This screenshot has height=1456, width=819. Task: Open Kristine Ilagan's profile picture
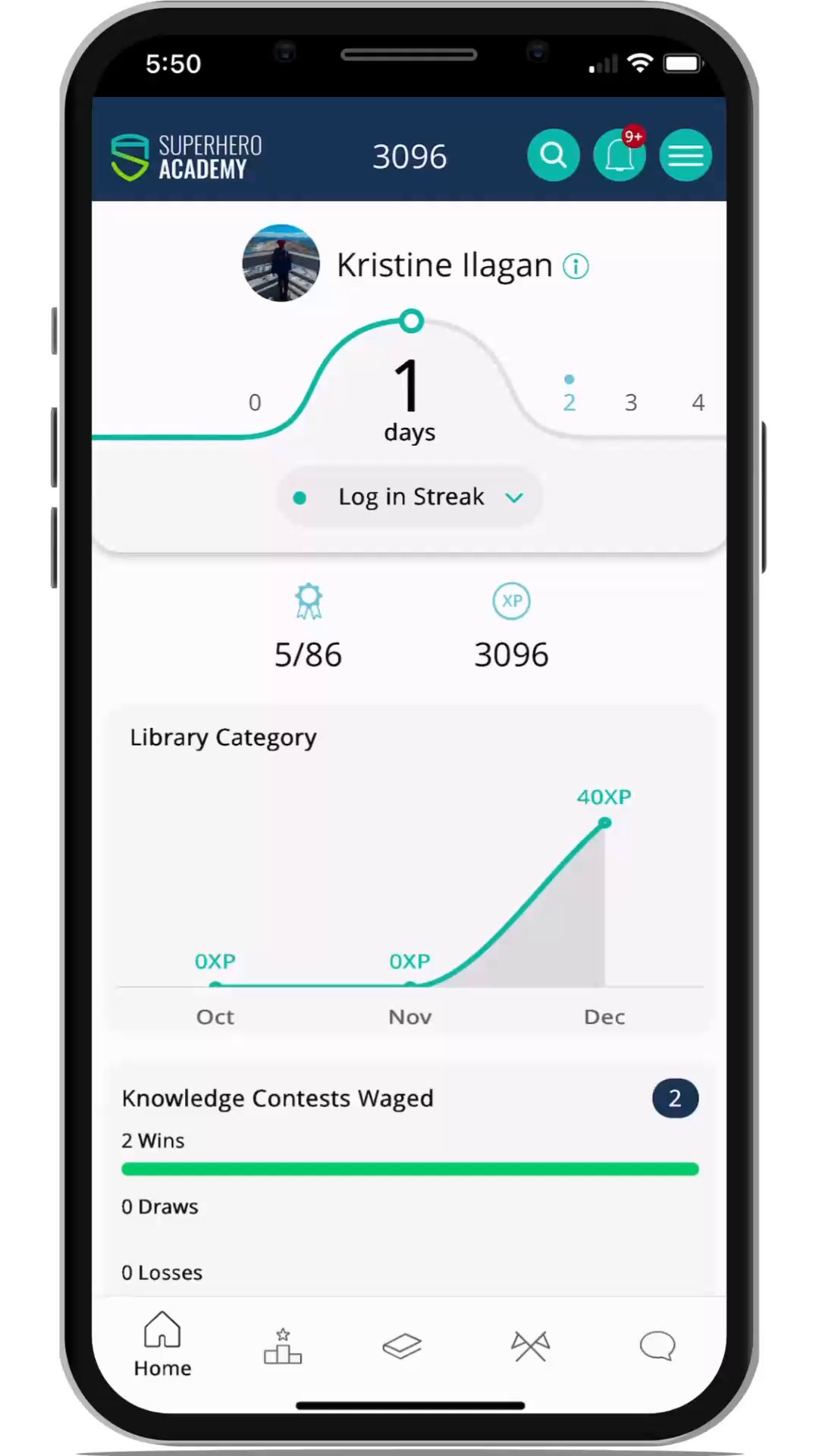(281, 263)
